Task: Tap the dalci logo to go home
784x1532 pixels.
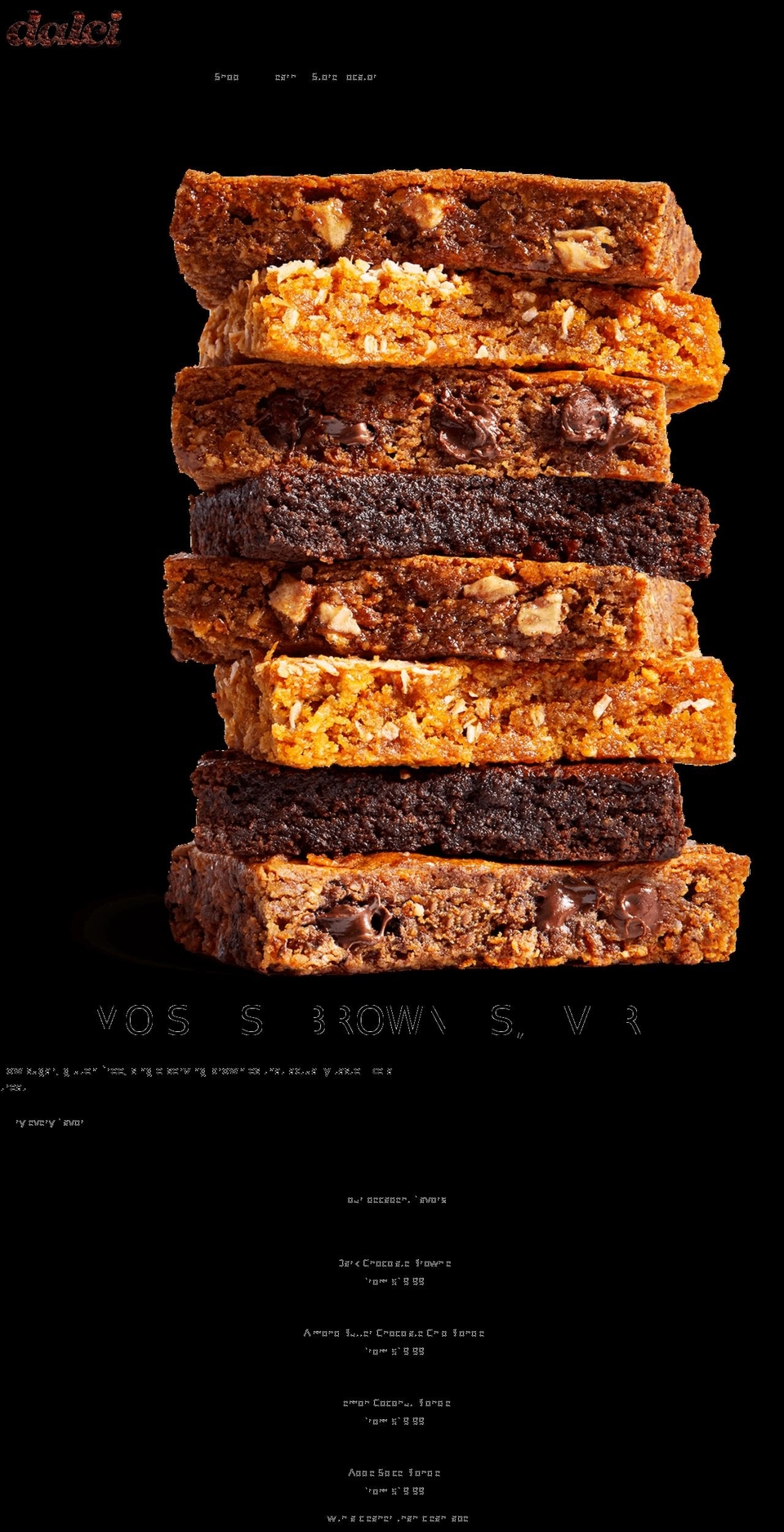Action: pos(64,29)
